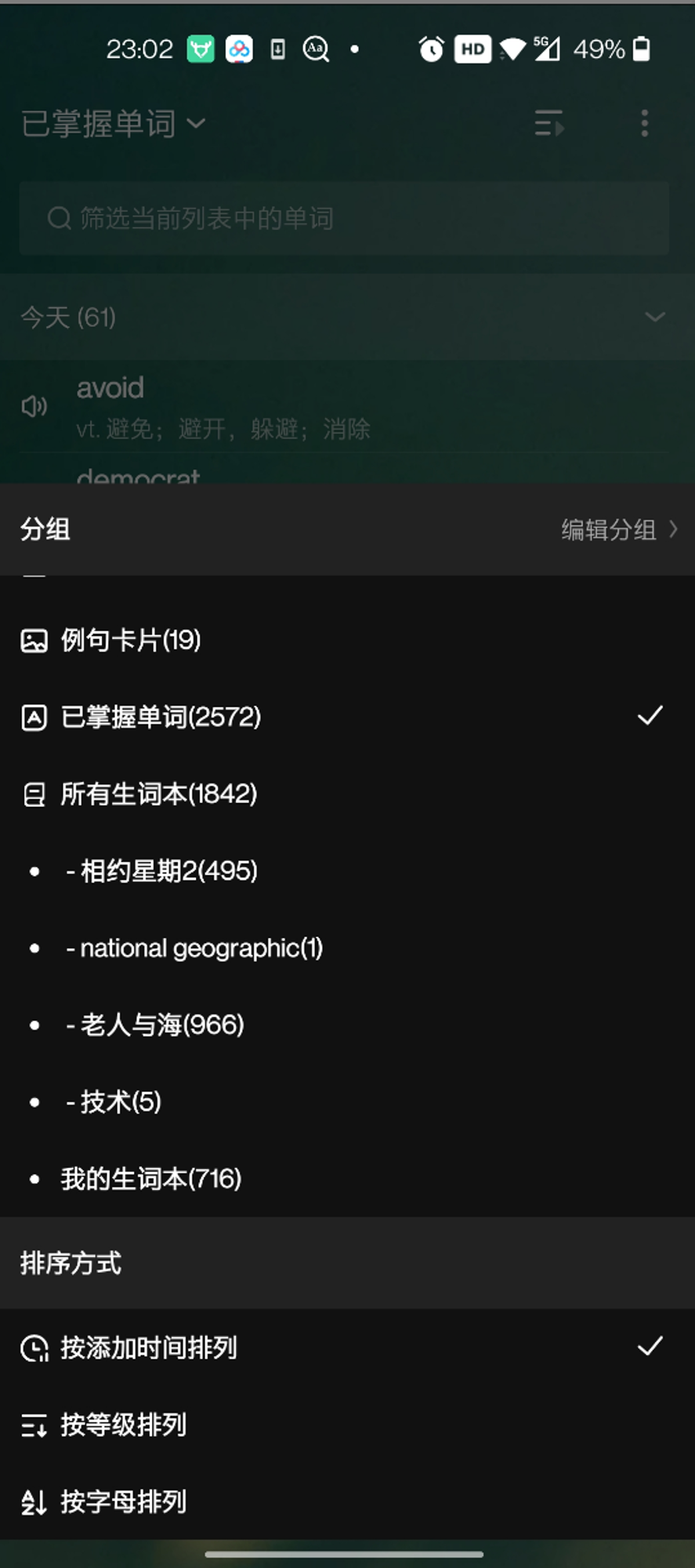Pick the 技术(5) wordbook
The image size is (695, 1568).
[347, 1102]
